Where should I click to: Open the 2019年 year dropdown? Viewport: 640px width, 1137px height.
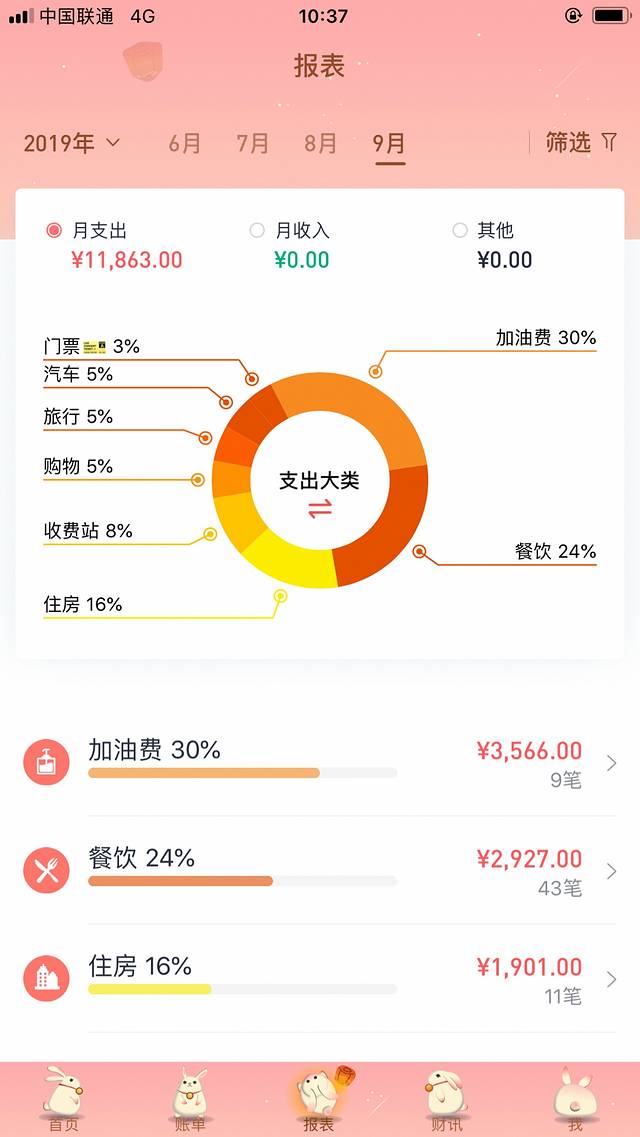click(x=71, y=143)
